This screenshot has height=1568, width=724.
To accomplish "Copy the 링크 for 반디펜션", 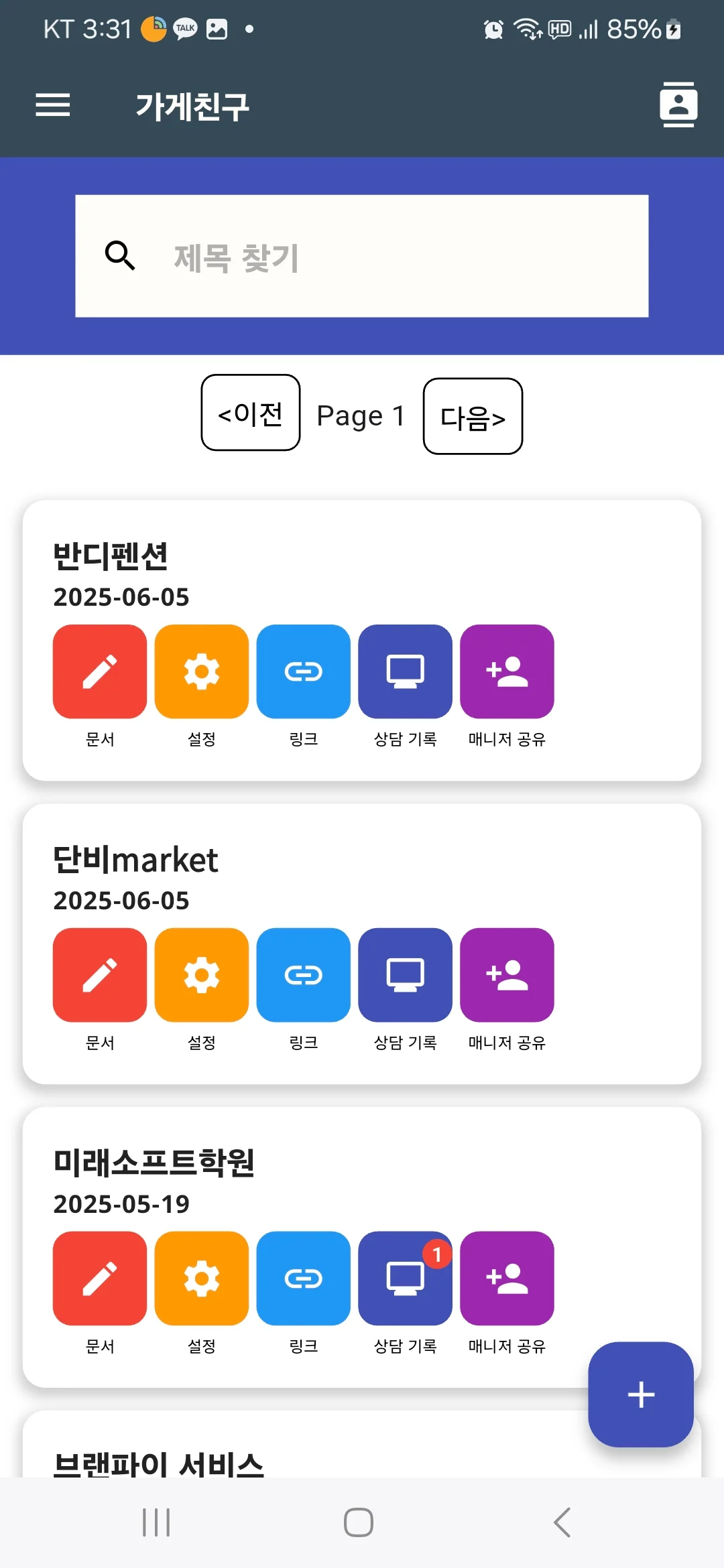I will click(x=303, y=670).
